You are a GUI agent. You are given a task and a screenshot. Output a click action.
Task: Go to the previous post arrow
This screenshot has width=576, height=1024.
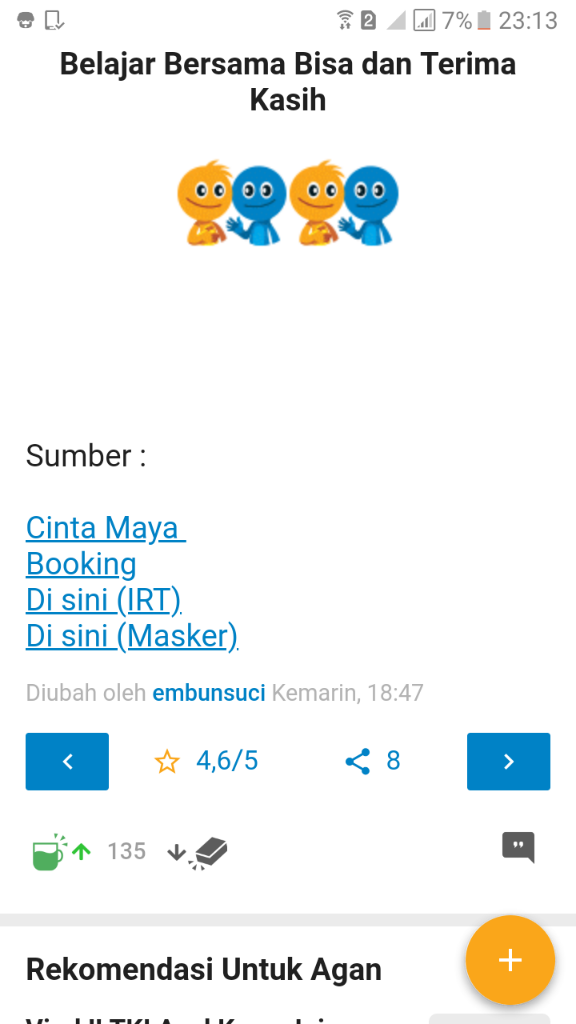pos(67,761)
